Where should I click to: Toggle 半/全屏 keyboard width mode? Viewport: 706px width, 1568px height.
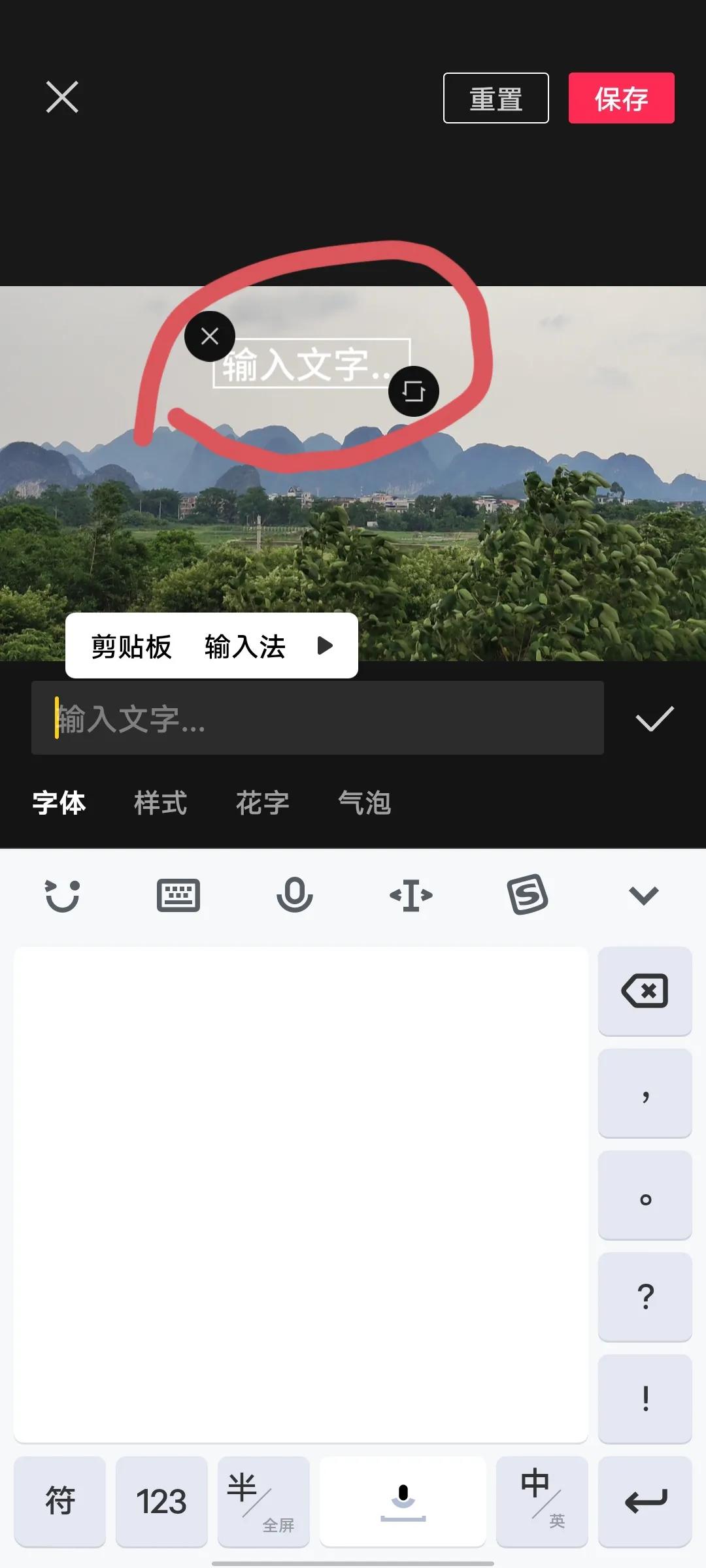coord(263,1503)
